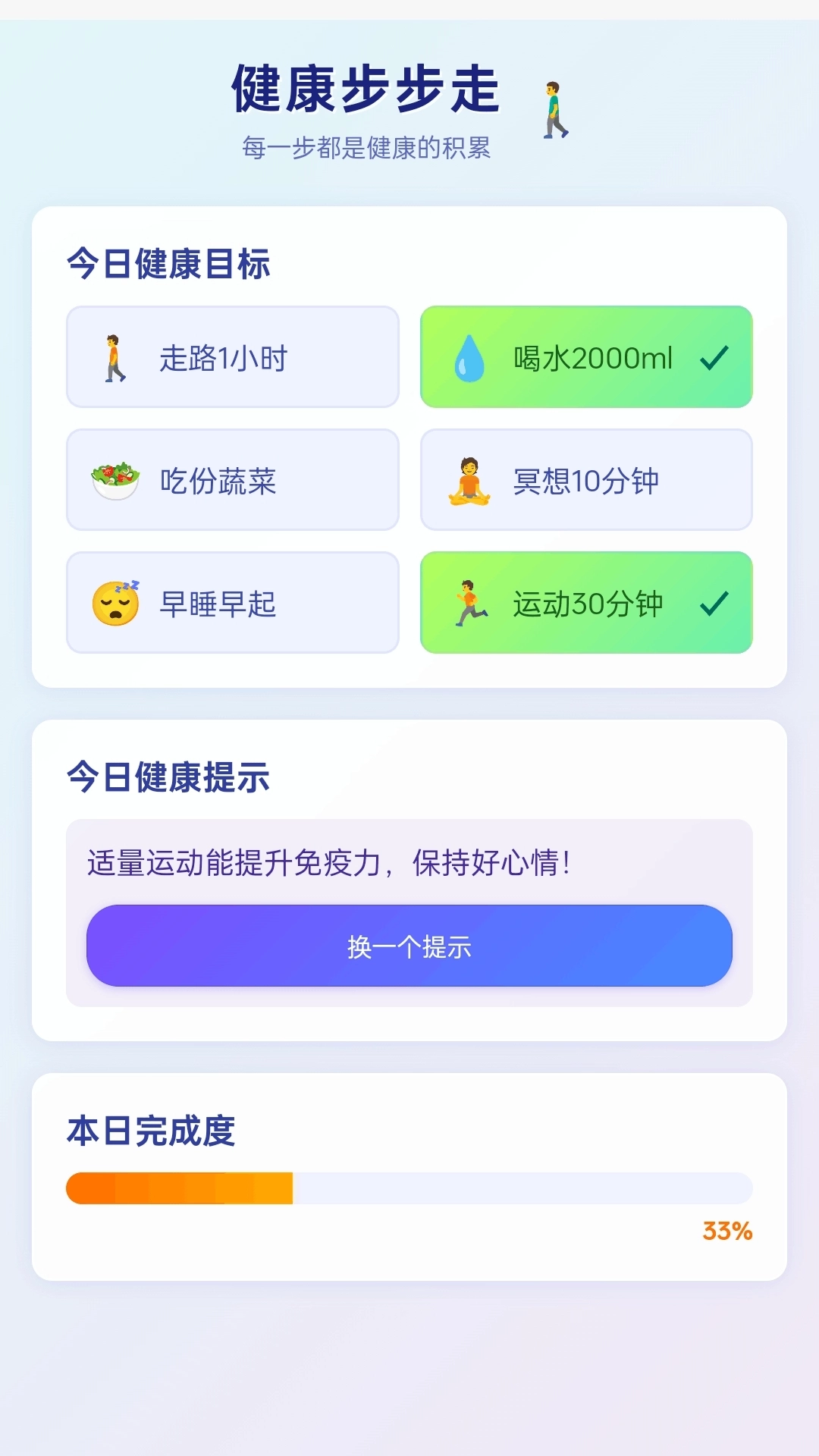Select the 冥想10分钟 goal card

coord(585,479)
